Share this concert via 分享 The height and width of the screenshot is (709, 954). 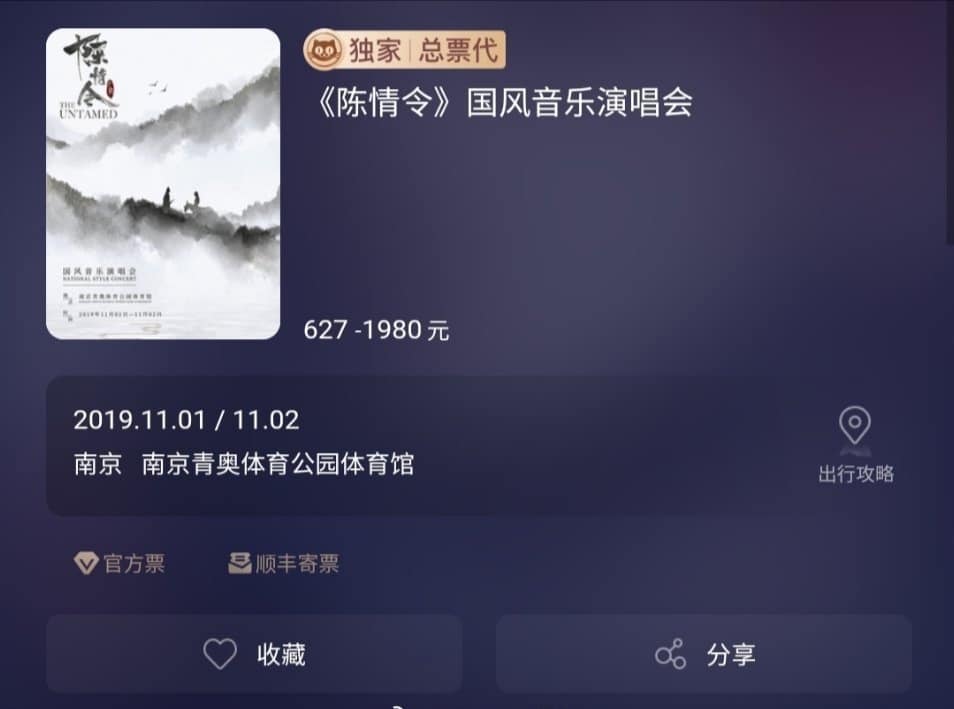[704, 655]
